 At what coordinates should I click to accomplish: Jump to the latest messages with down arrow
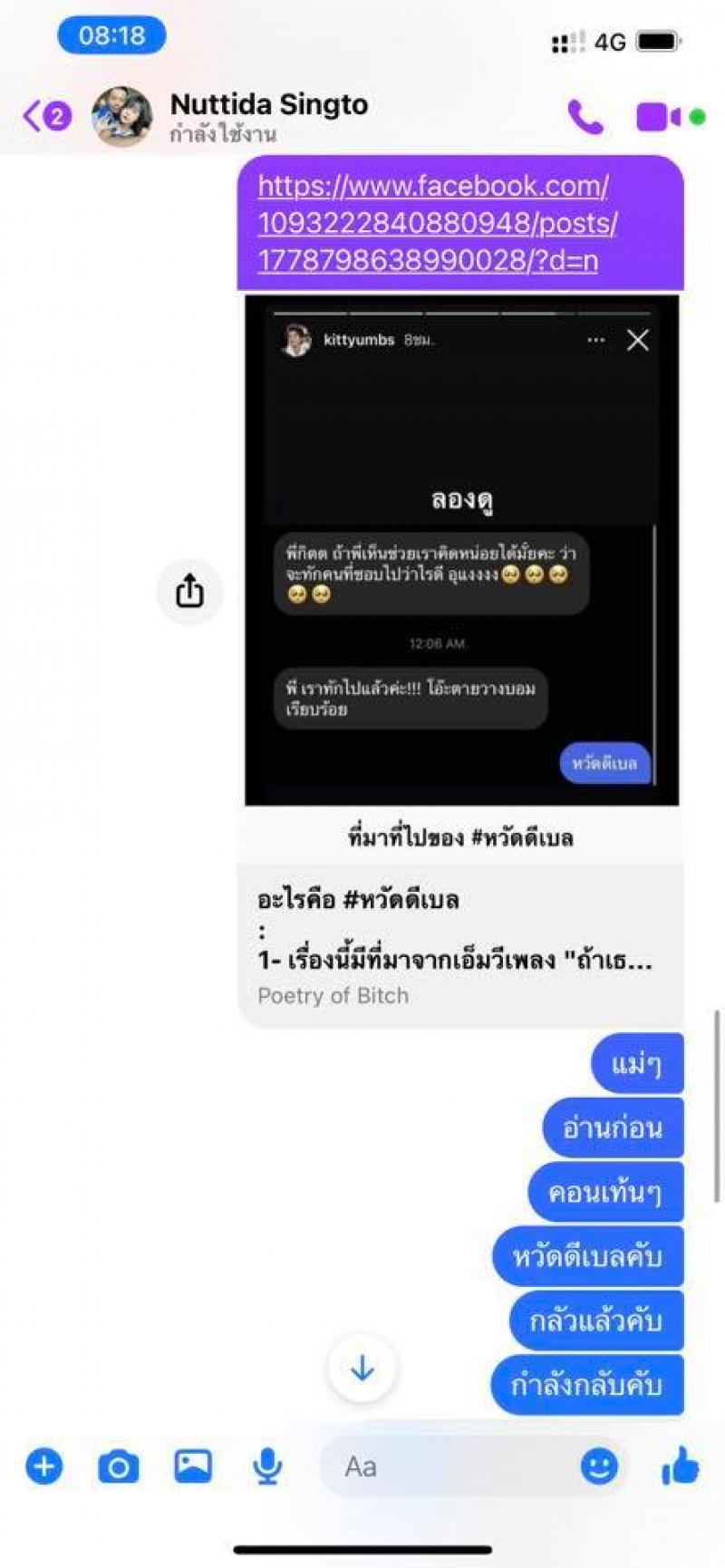tap(362, 1368)
